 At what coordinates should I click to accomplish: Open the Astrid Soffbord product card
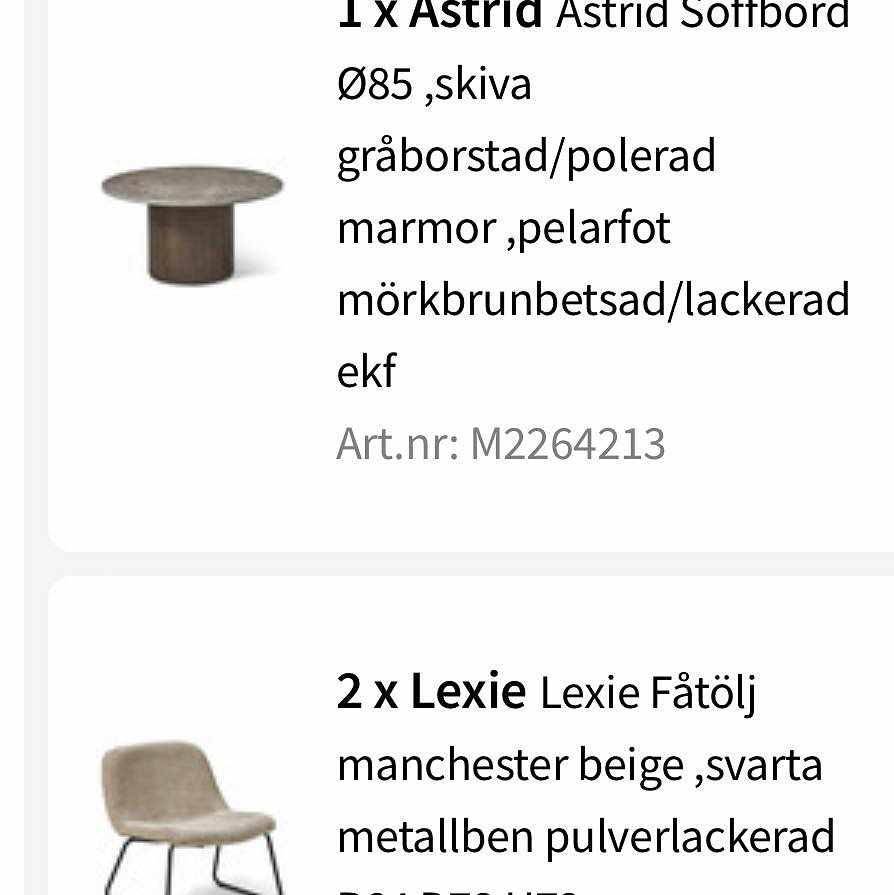(592, 228)
